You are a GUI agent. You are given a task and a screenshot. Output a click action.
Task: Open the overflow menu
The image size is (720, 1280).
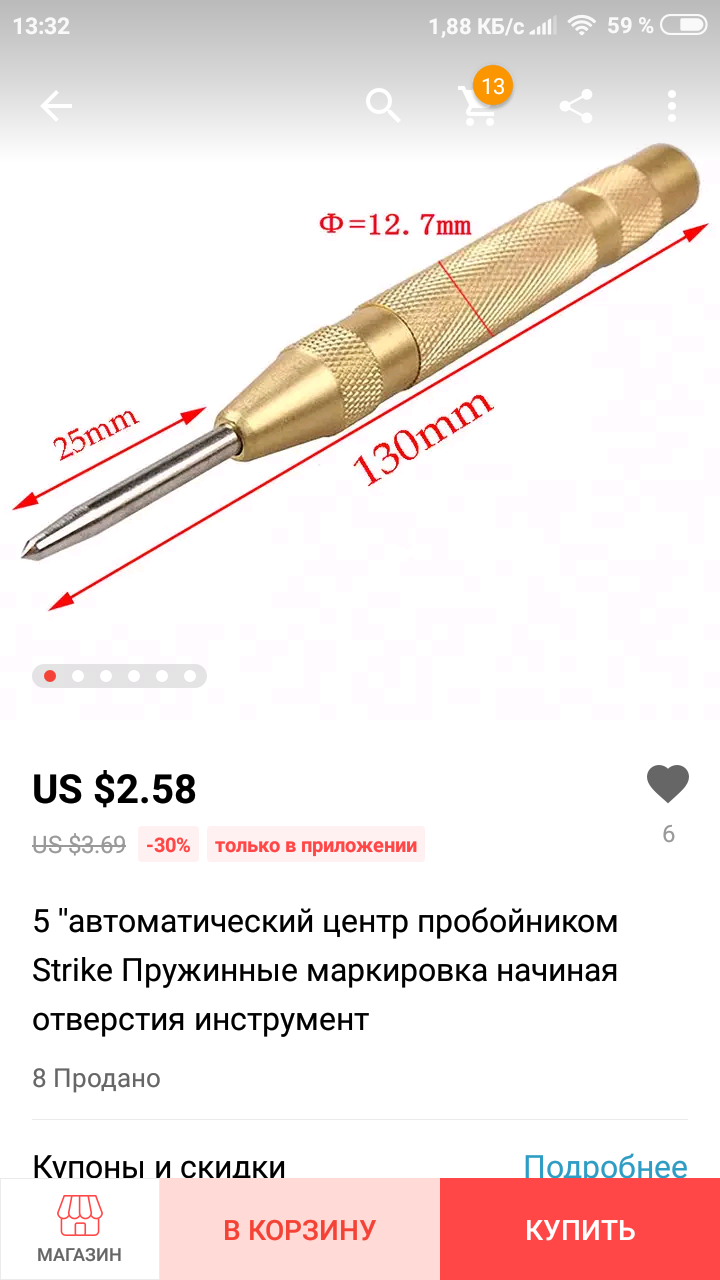[x=671, y=106]
